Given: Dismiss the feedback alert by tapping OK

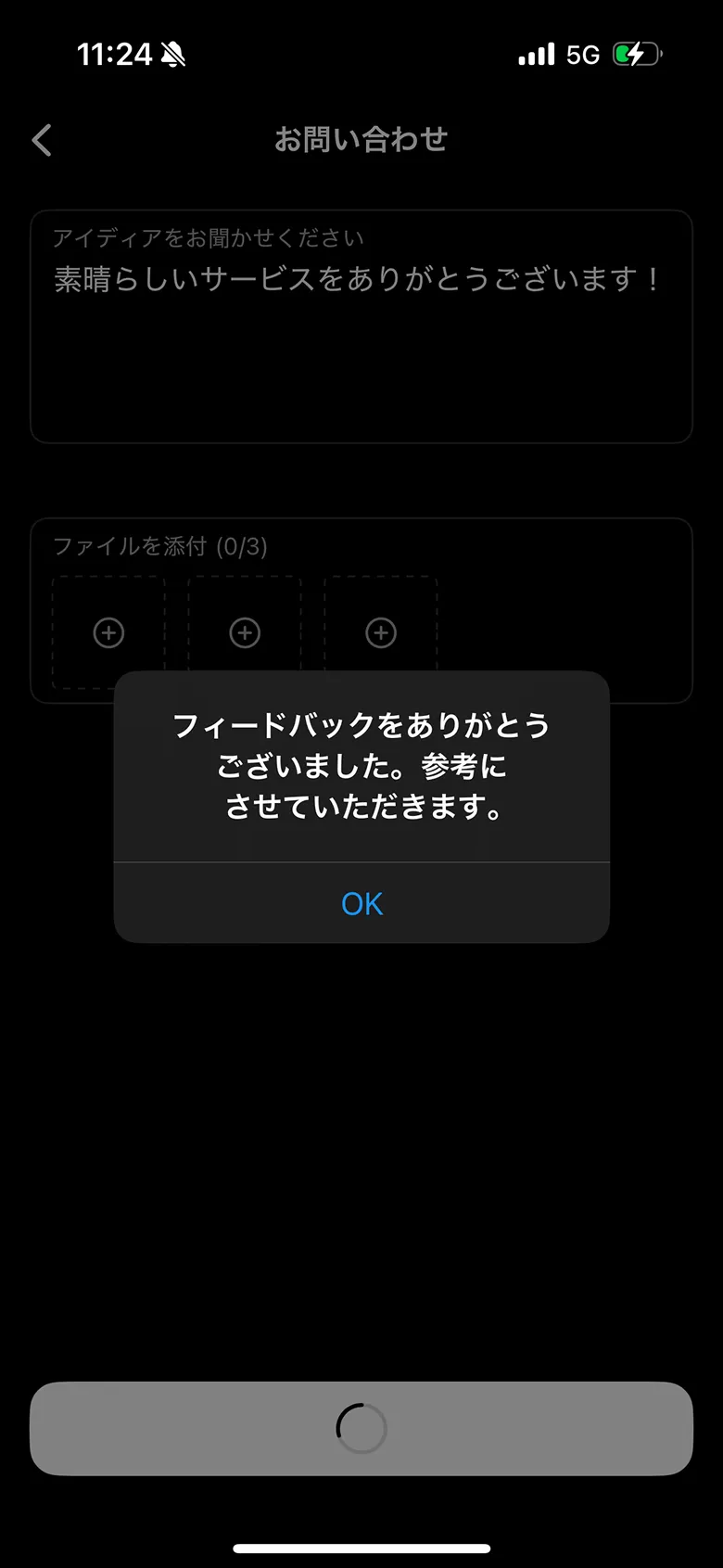Looking at the screenshot, I should click(x=361, y=903).
